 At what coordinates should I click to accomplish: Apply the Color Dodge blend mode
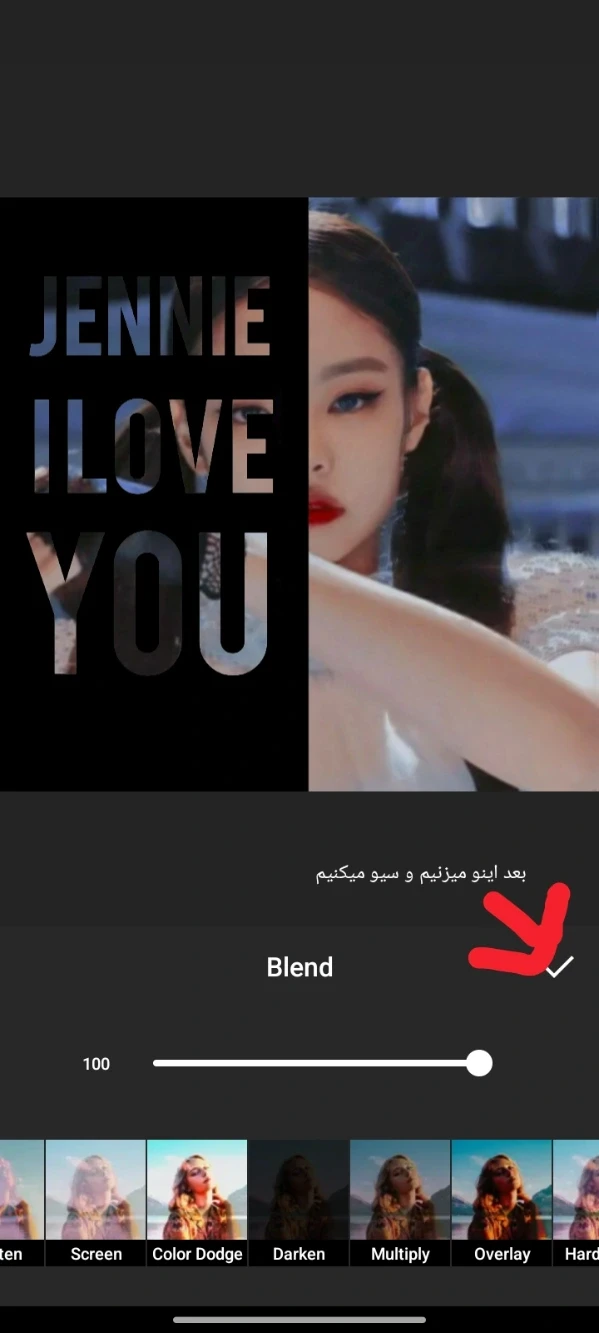click(197, 1203)
